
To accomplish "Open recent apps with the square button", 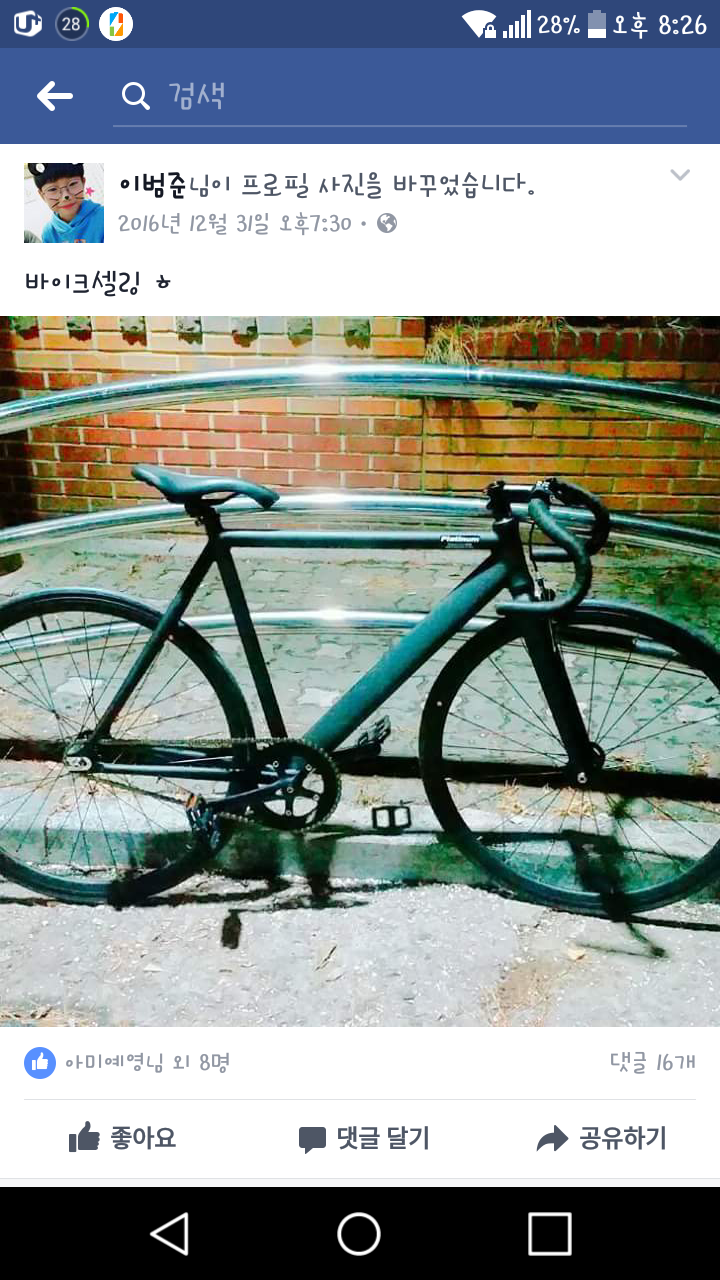I will tap(549, 1234).
